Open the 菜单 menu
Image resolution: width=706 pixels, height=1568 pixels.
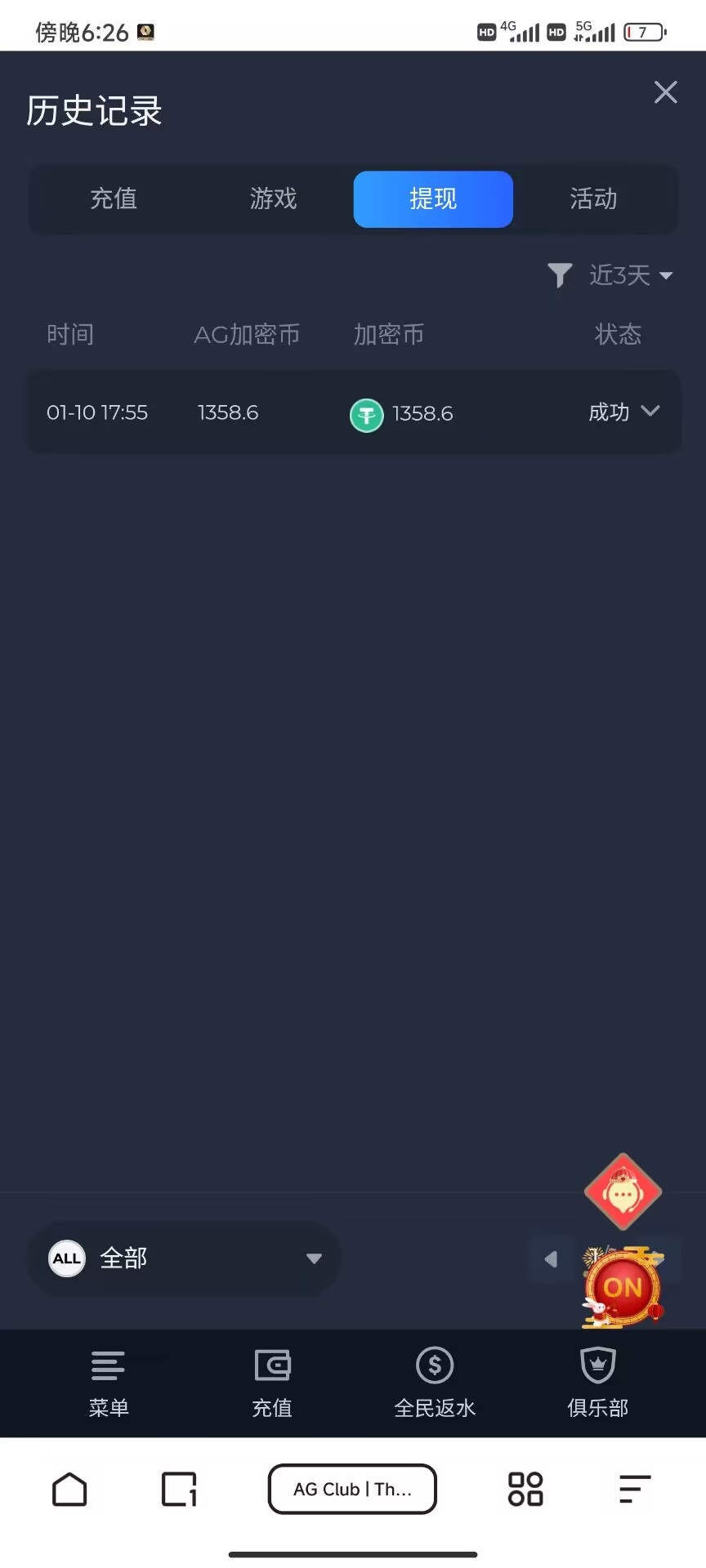pyautogui.click(x=108, y=1381)
